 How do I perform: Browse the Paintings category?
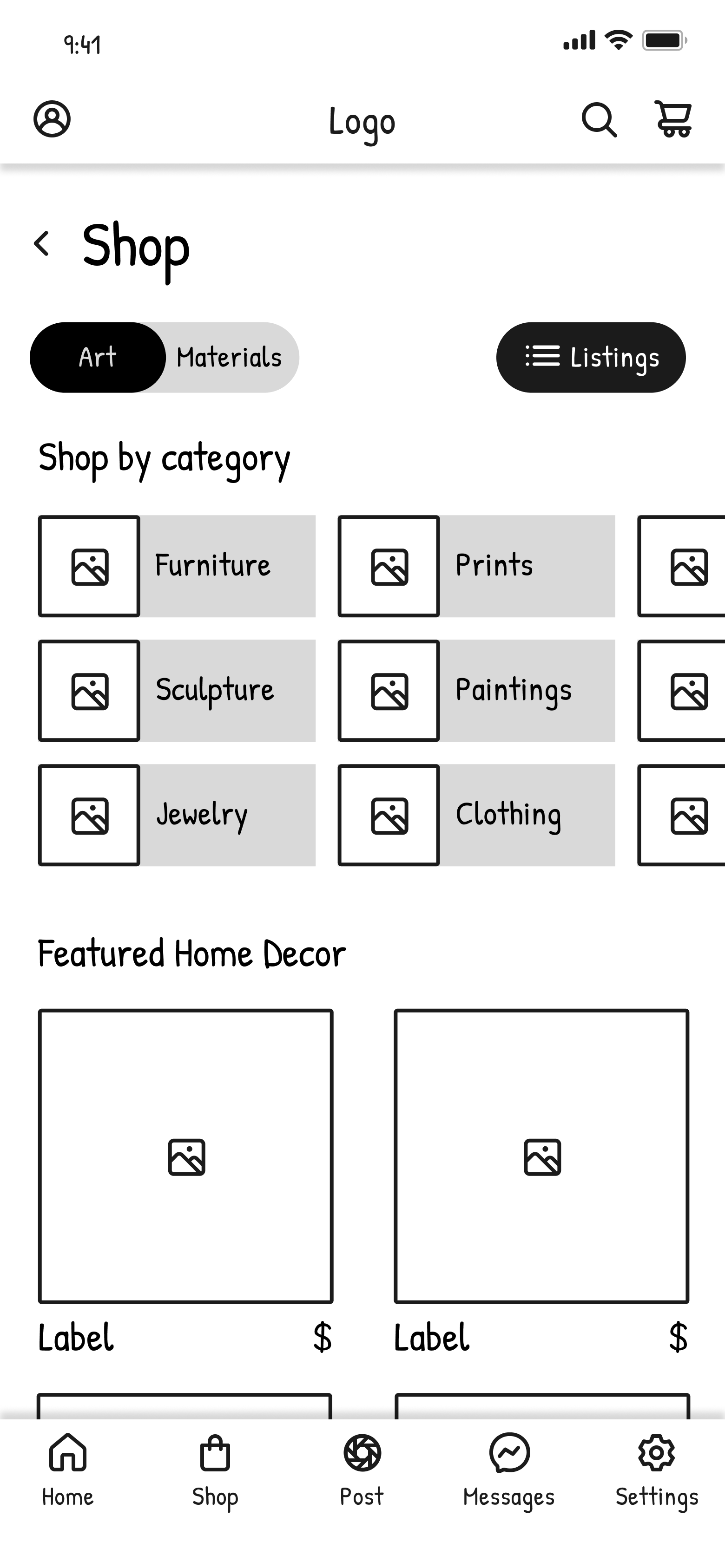pyautogui.click(x=476, y=690)
